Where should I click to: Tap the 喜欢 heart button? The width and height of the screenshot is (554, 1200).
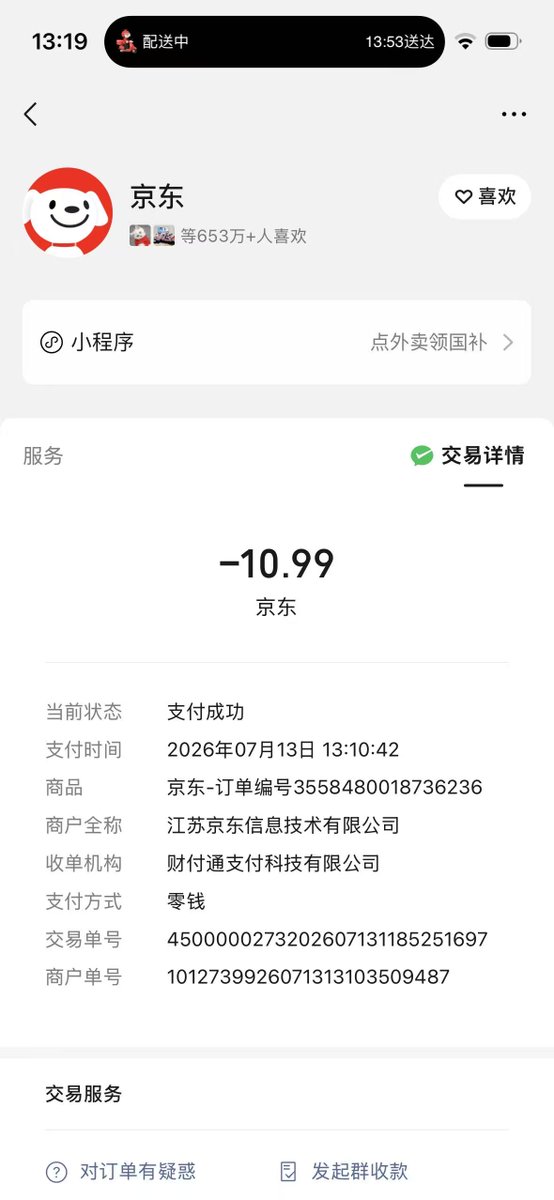click(484, 197)
